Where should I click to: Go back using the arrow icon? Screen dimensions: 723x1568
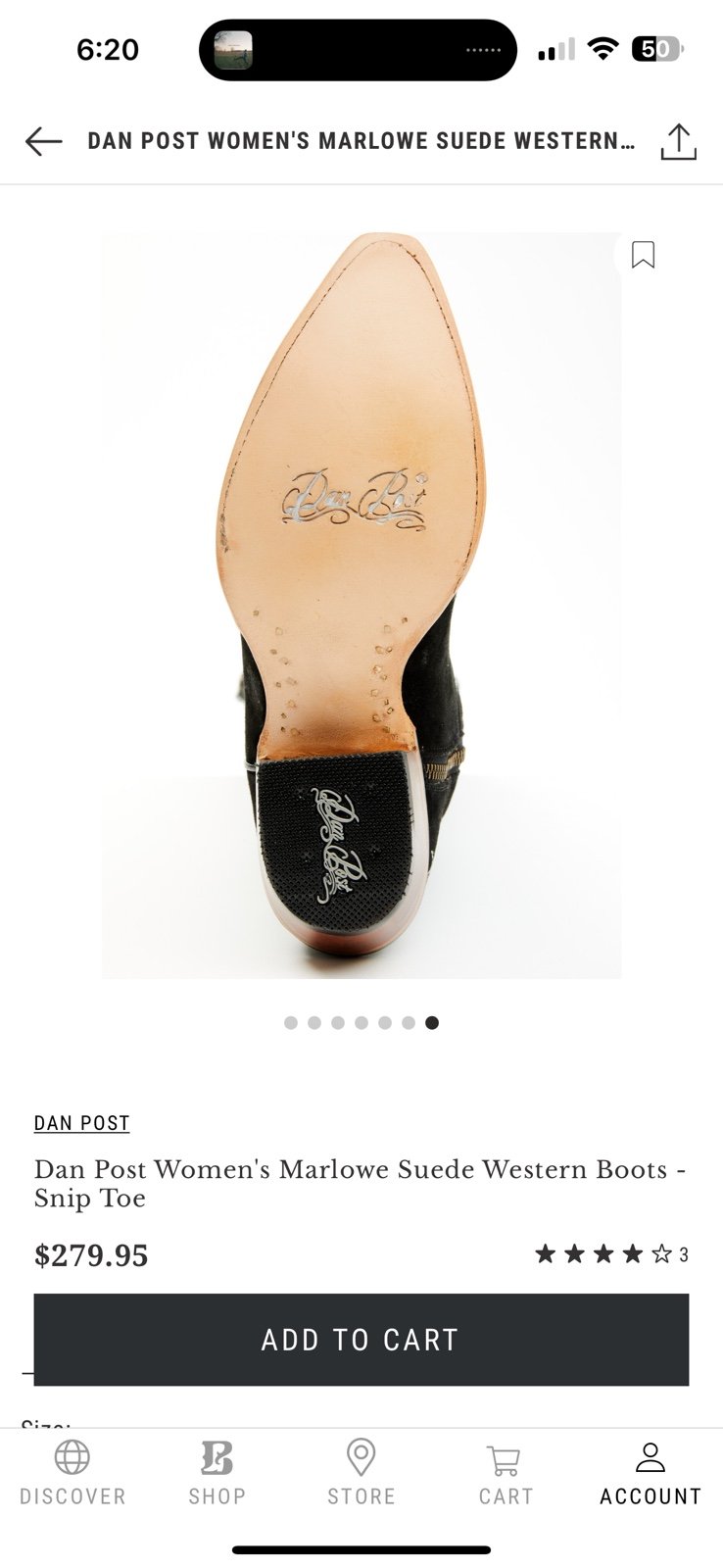click(x=43, y=142)
